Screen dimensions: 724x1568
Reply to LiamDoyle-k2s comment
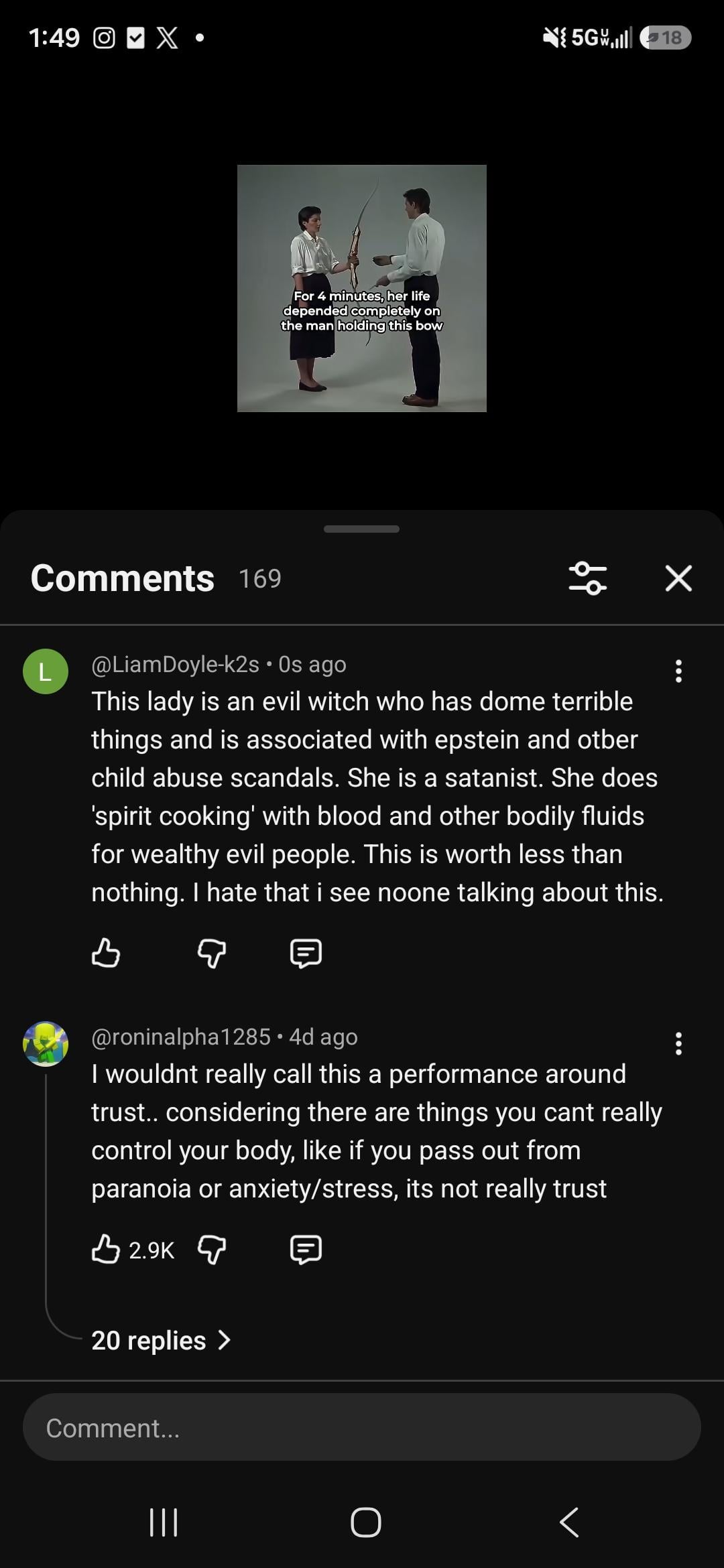coord(306,952)
